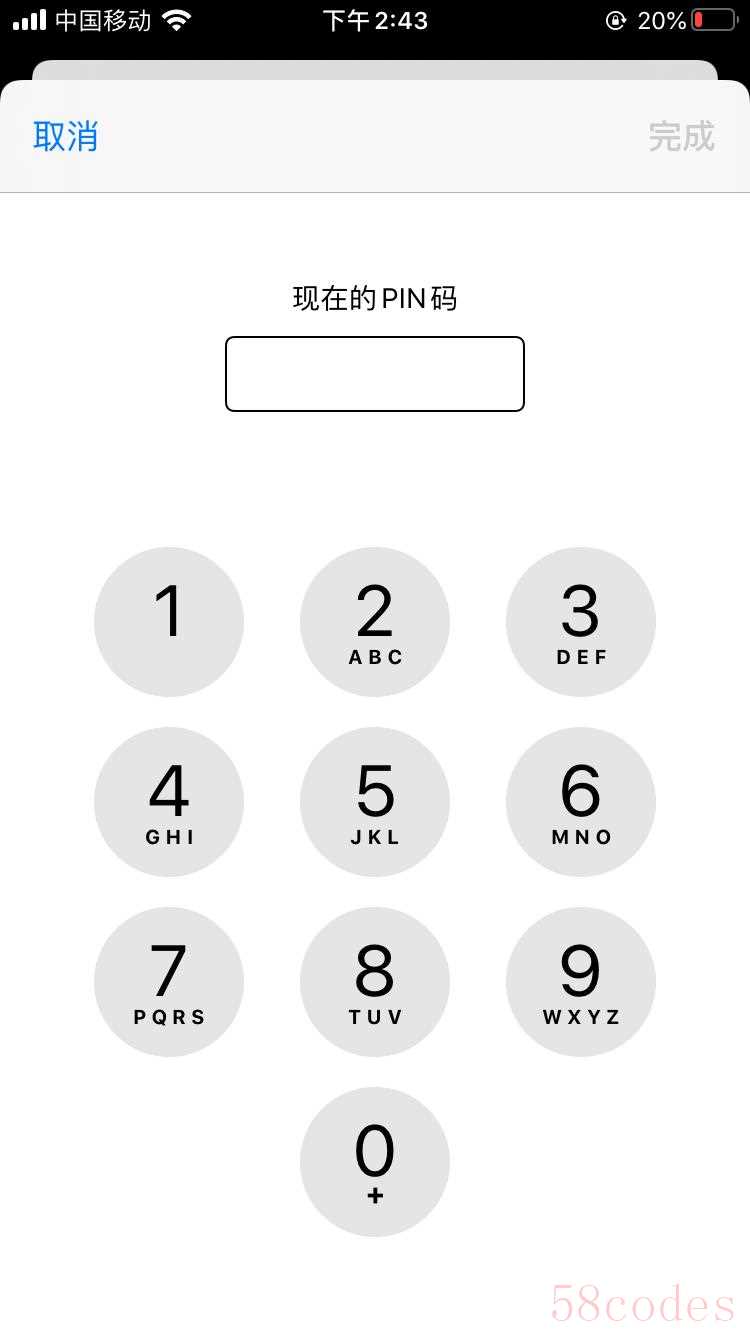Tap 取消 to cancel PIN entry
This screenshot has width=750, height=1334.
[66, 136]
